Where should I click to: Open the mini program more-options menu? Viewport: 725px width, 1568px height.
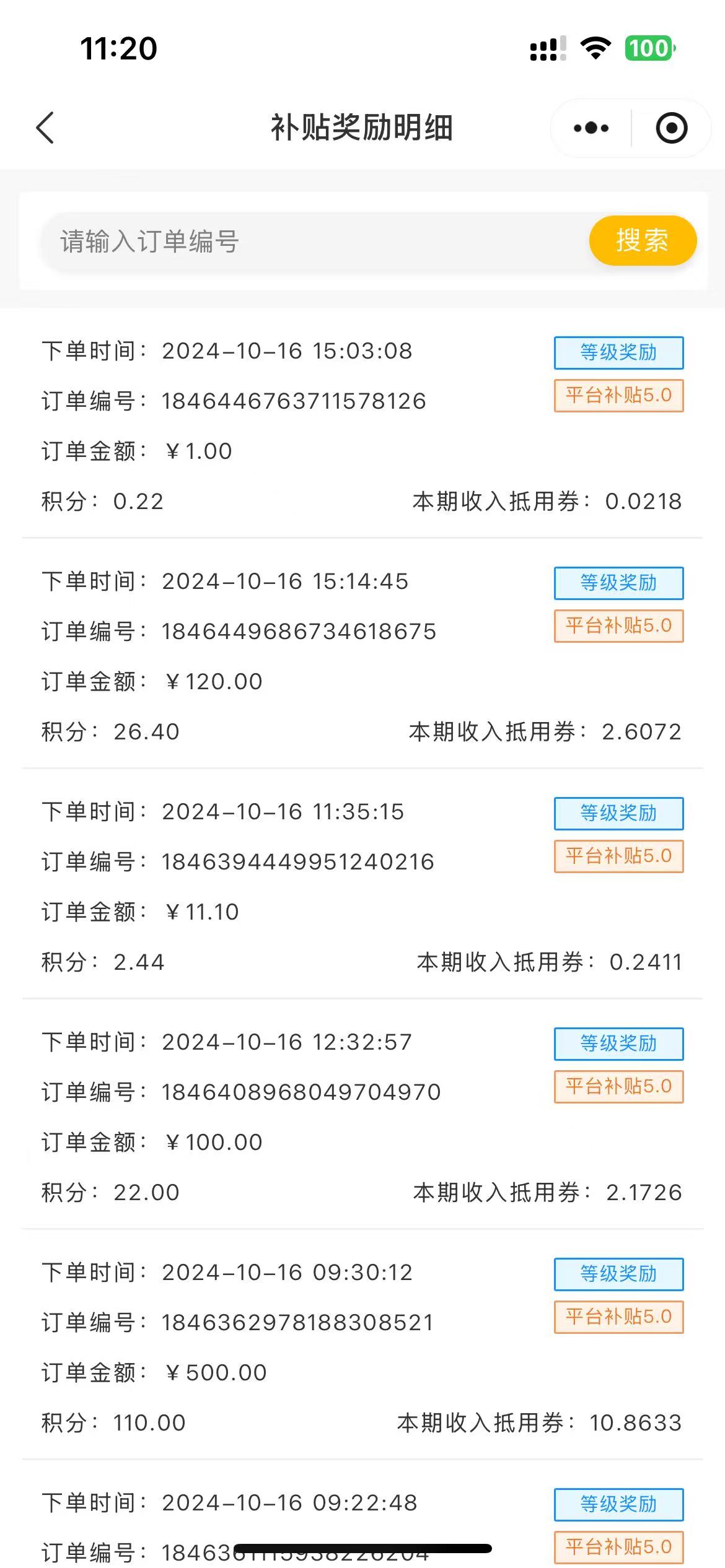pos(591,128)
